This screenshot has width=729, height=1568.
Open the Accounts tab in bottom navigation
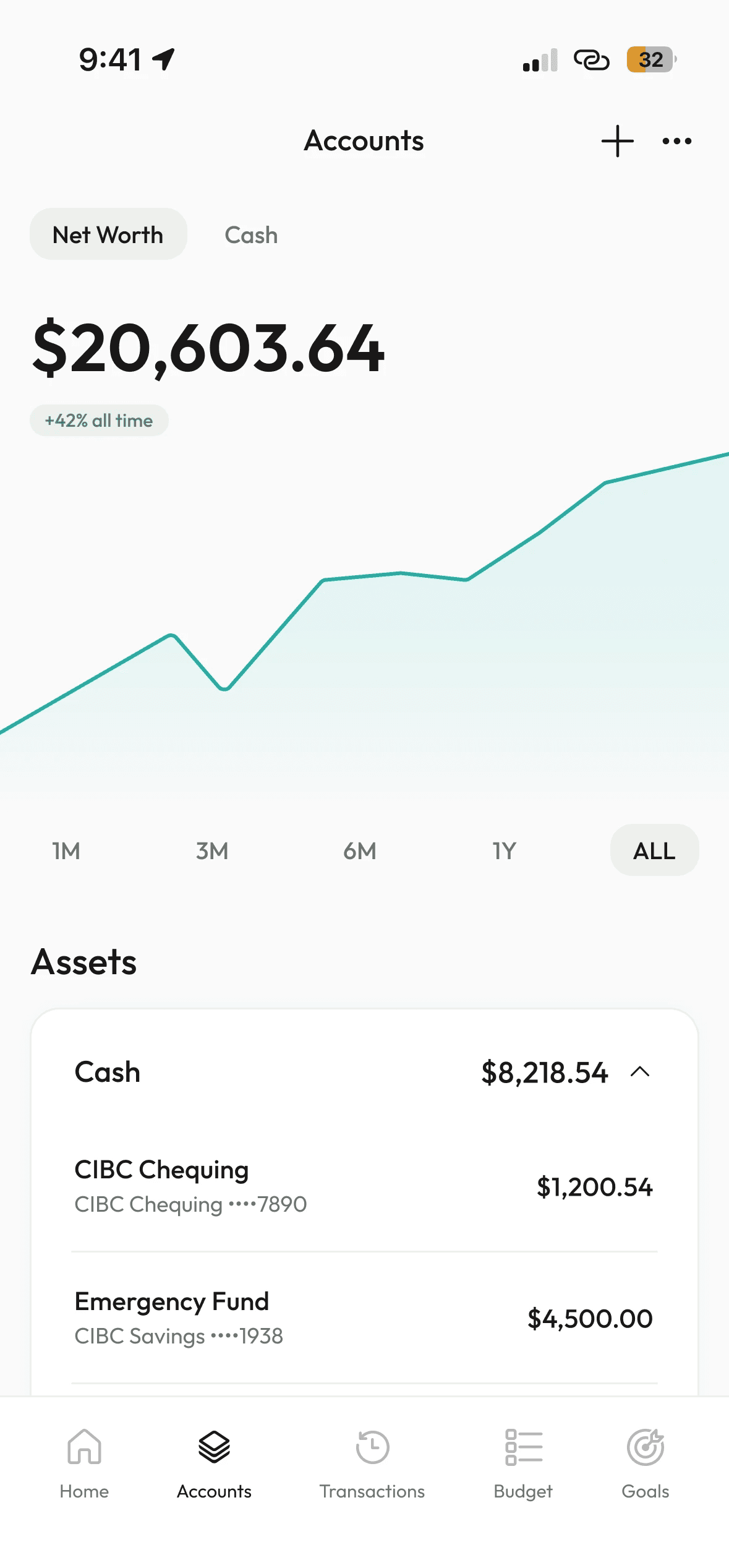214,1463
